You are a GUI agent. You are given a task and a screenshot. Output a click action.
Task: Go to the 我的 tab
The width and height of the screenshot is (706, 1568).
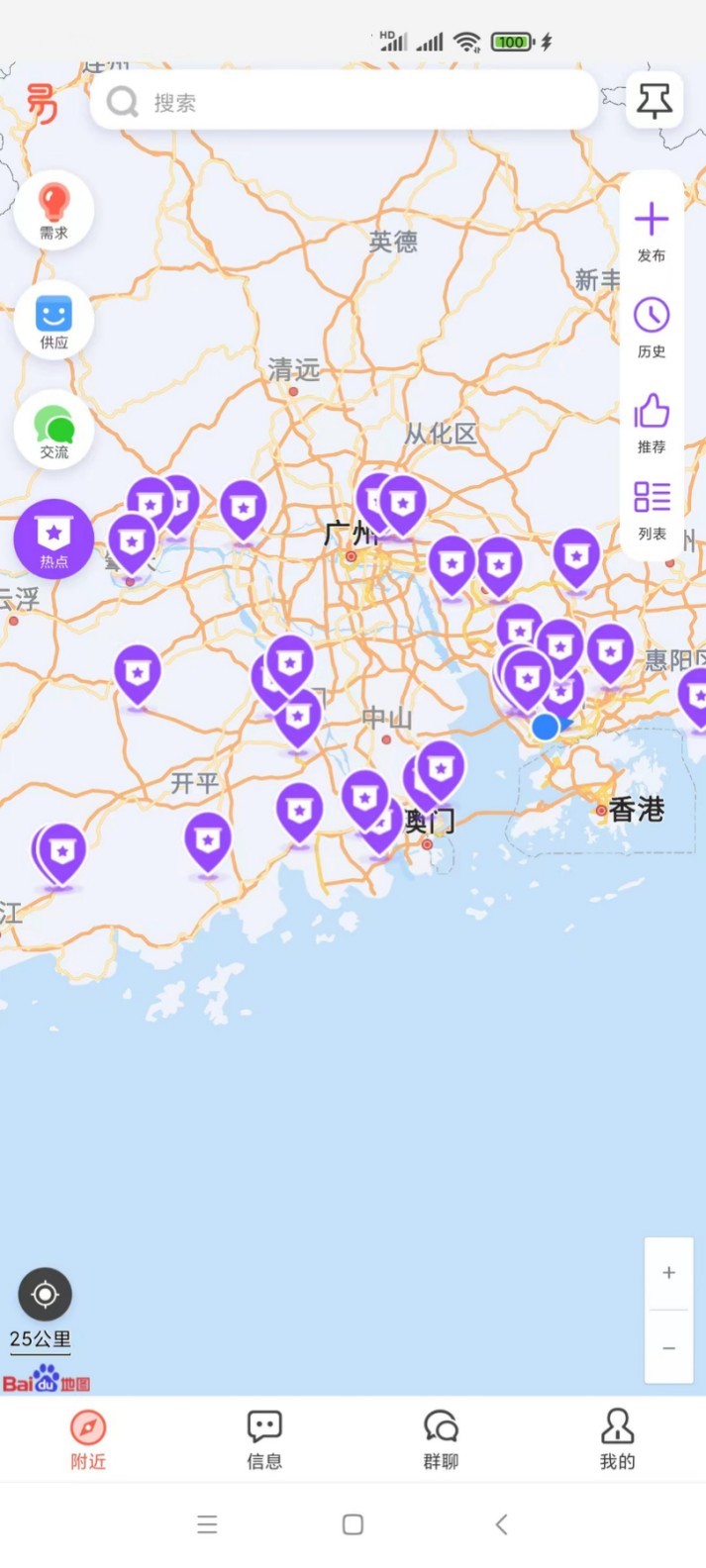tap(617, 1440)
